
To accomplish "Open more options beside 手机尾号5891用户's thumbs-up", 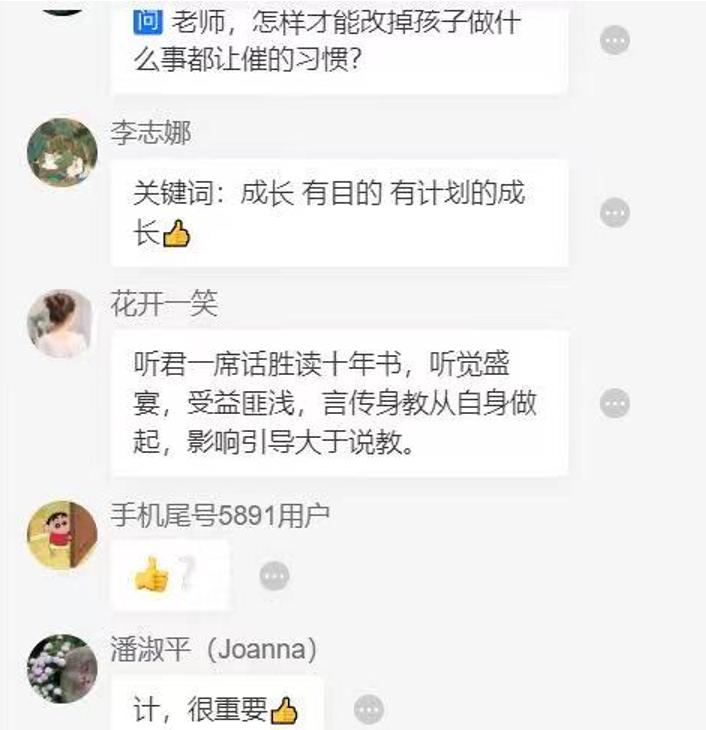I will coord(274,576).
